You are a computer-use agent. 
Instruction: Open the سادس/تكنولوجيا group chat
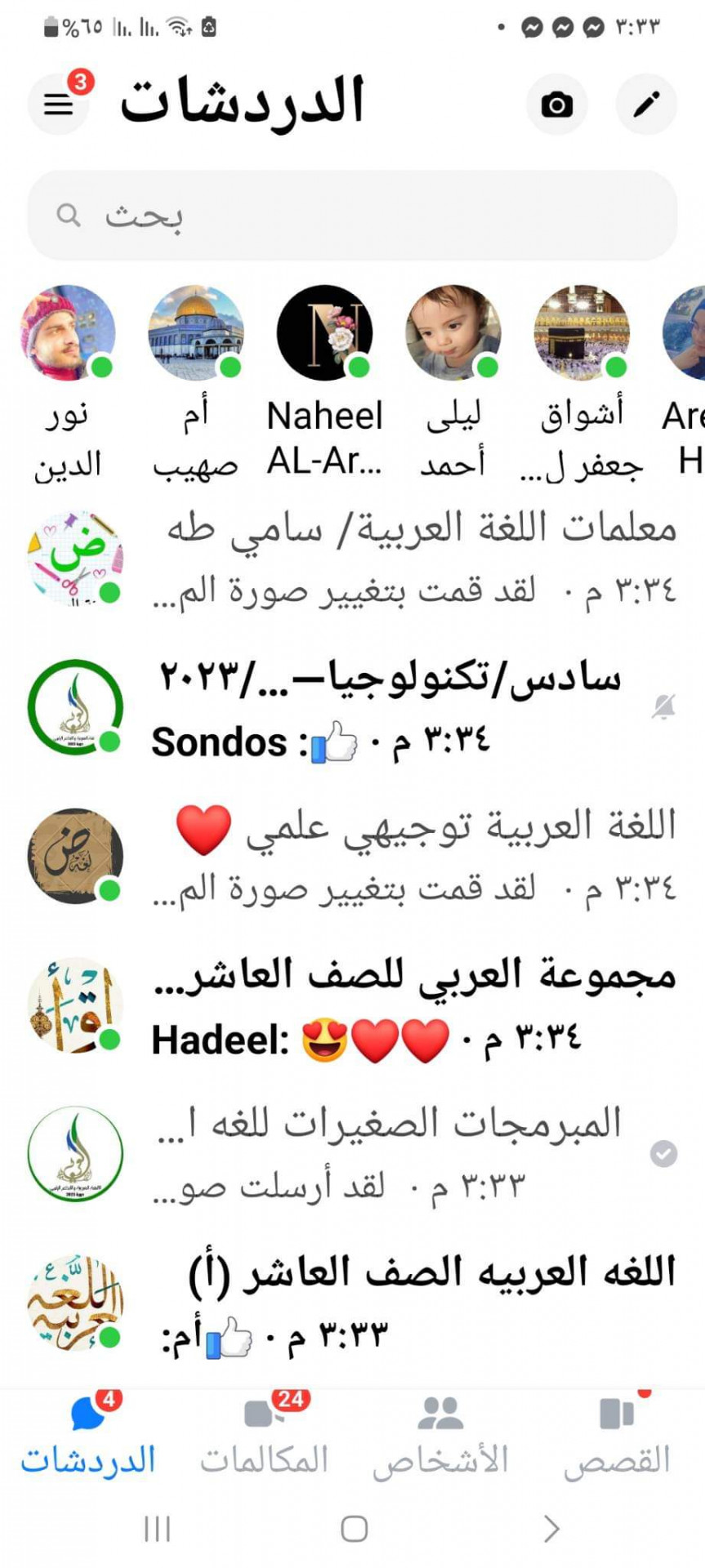click(x=392, y=708)
